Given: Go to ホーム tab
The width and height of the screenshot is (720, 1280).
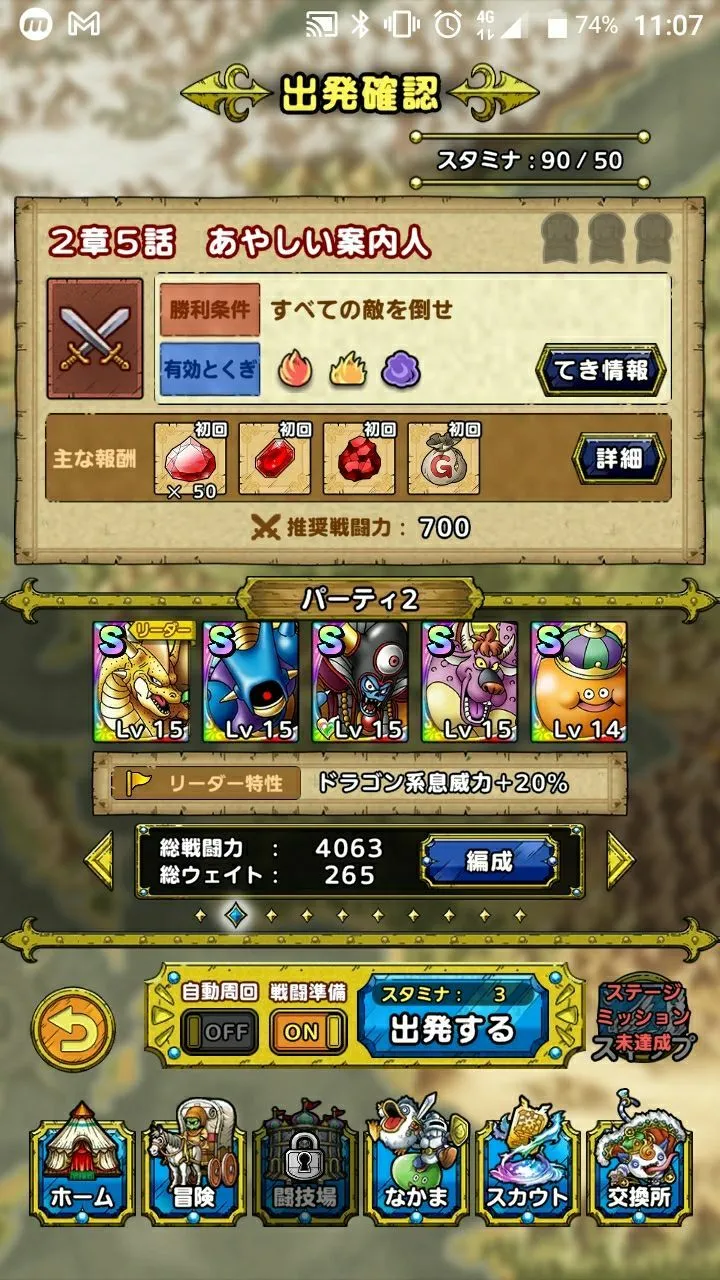Looking at the screenshot, I should (x=83, y=1165).
